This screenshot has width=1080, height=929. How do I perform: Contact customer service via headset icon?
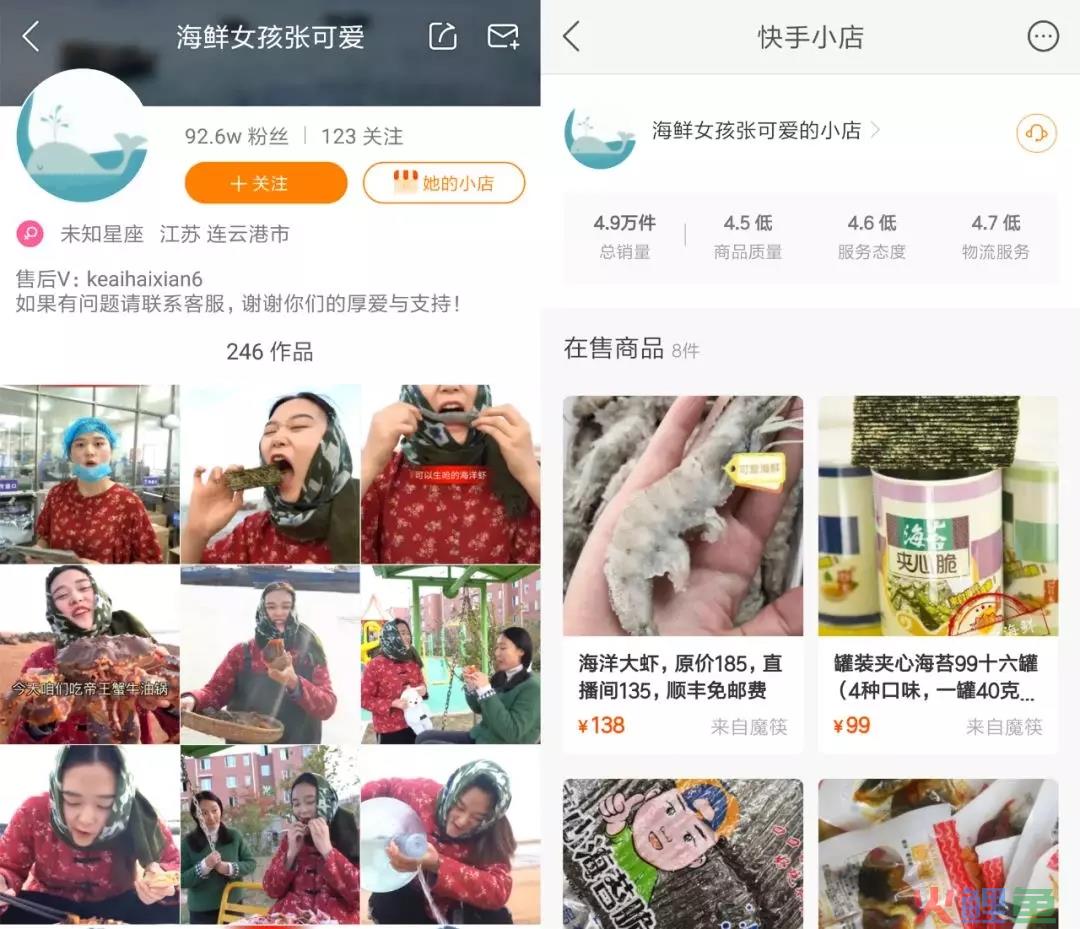(1036, 132)
